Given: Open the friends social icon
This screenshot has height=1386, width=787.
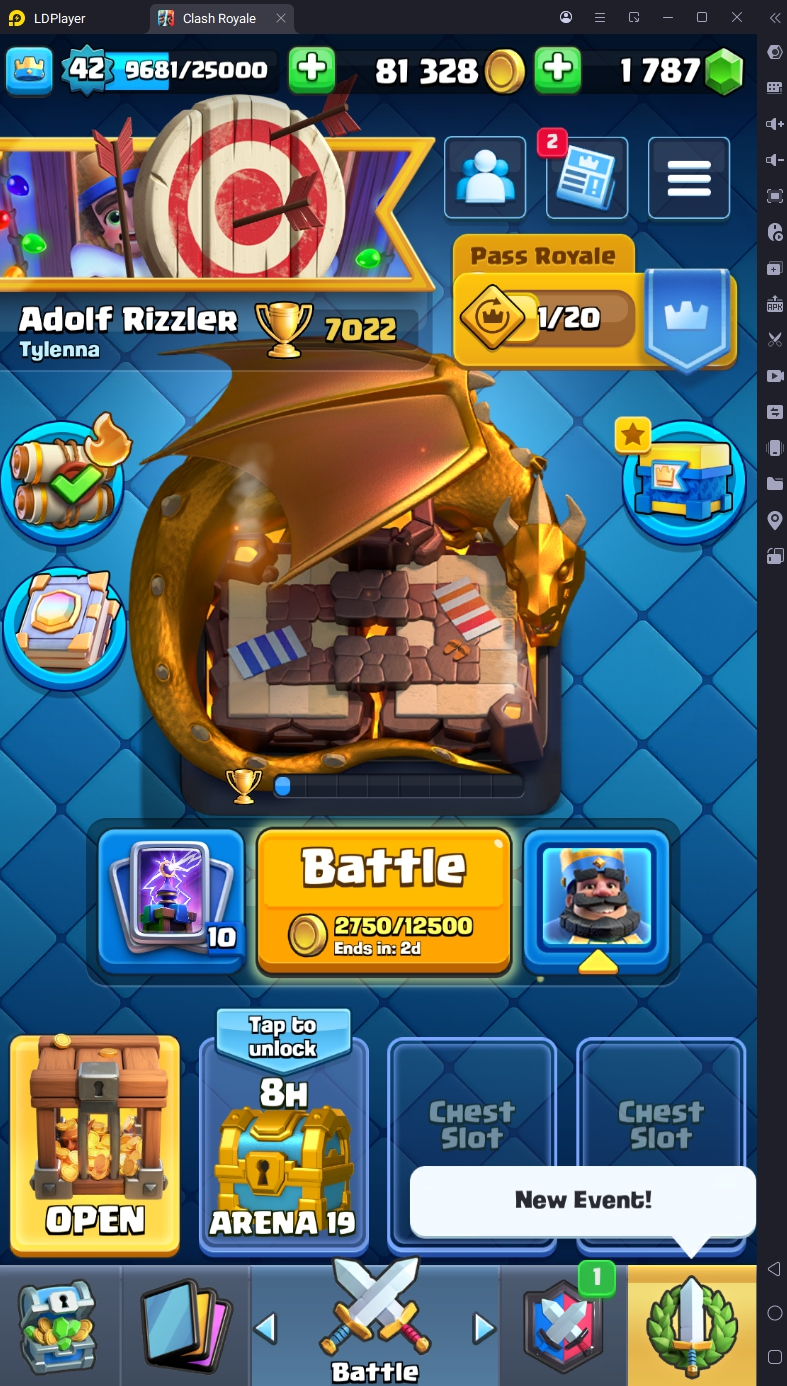Looking at the screenshot, I should 485,178.
